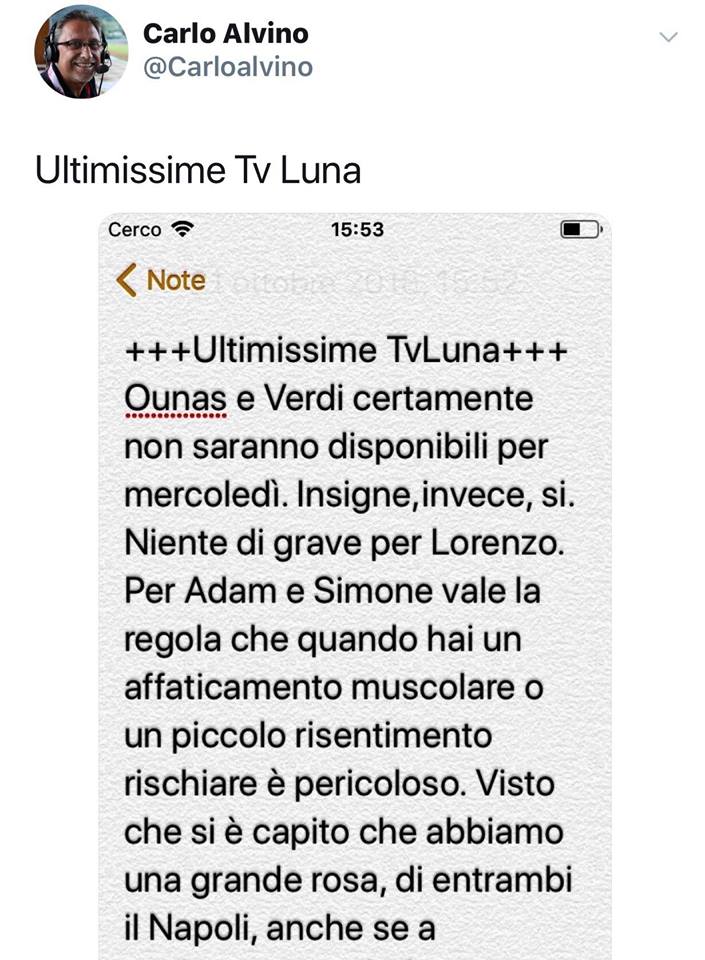View the @Carloalvino profile handle

(x=228, y=67)
